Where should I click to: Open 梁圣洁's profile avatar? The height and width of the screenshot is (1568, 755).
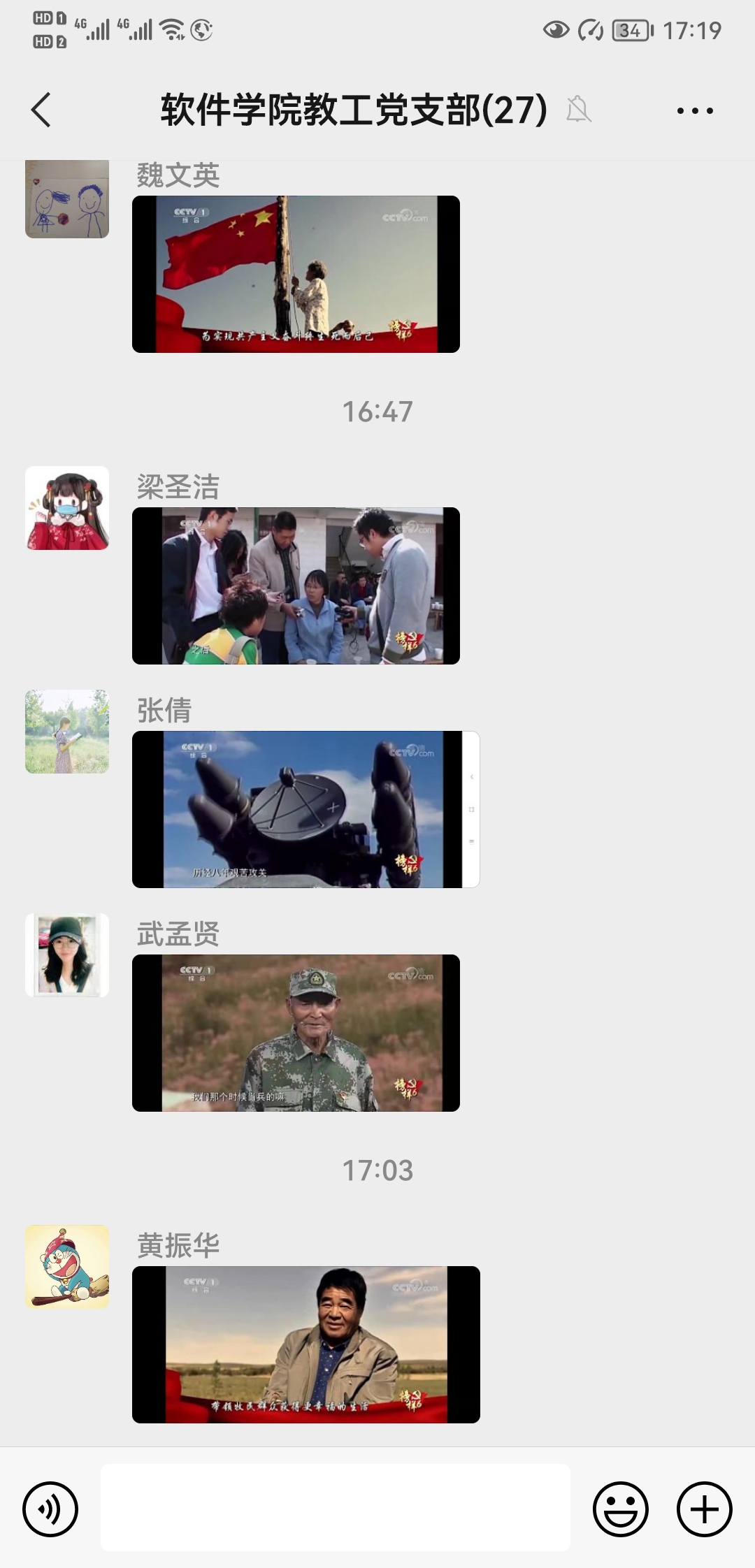(x=67, y=508)
